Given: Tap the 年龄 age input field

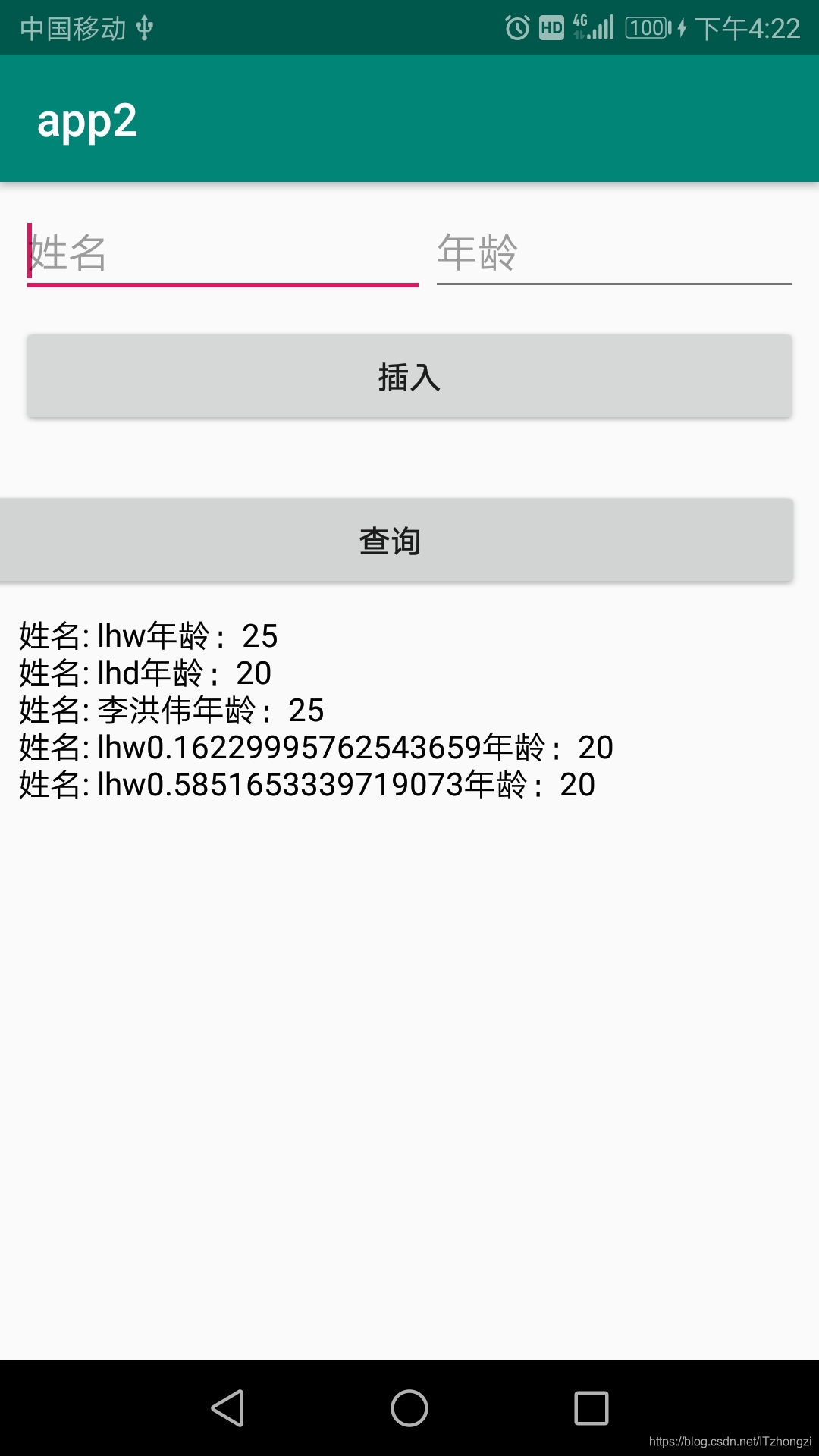Looking at the screenshot, I should coord(614,253).
